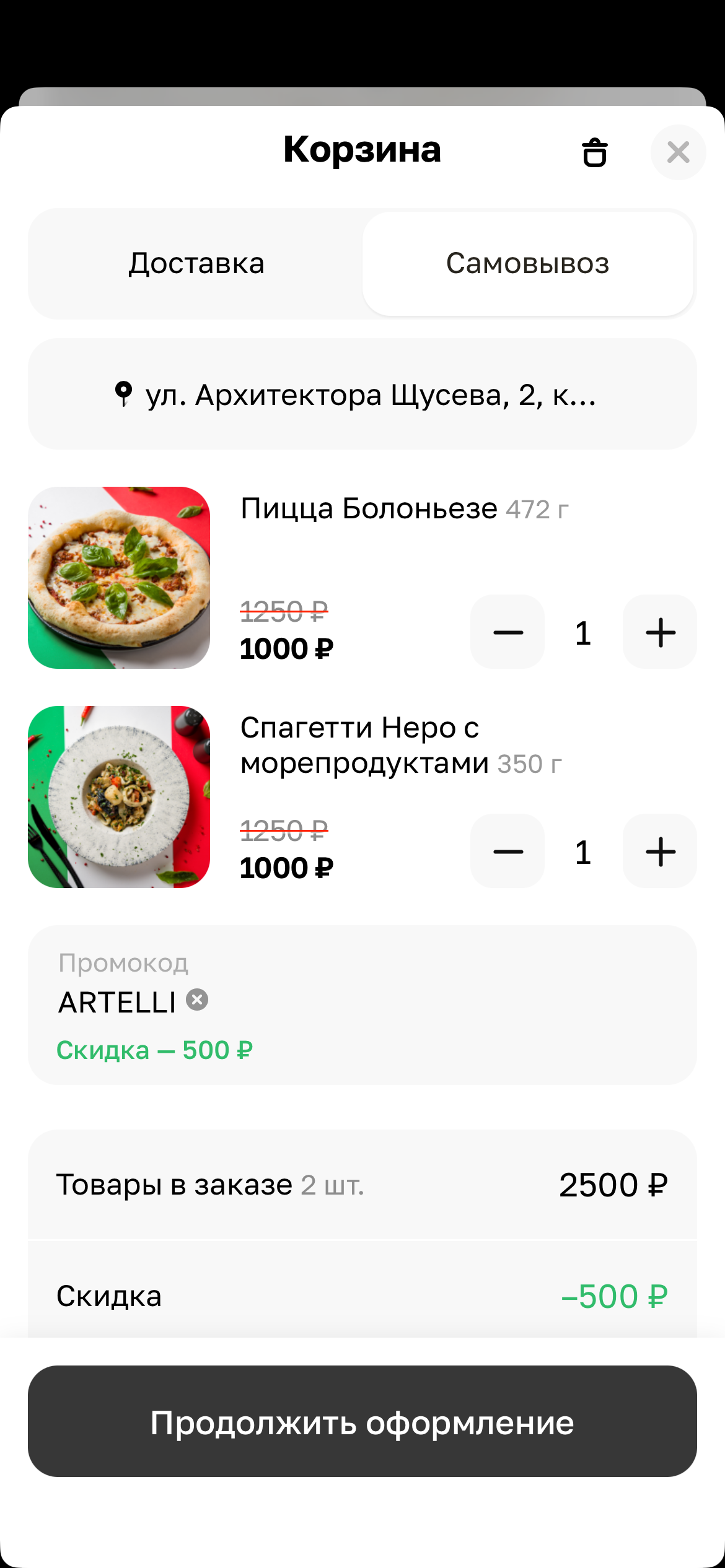Image resolution: width=725 pixels, height=1568 pixels.
Task: Switch to the Доставка option
Action: click(x=196, y=264)
